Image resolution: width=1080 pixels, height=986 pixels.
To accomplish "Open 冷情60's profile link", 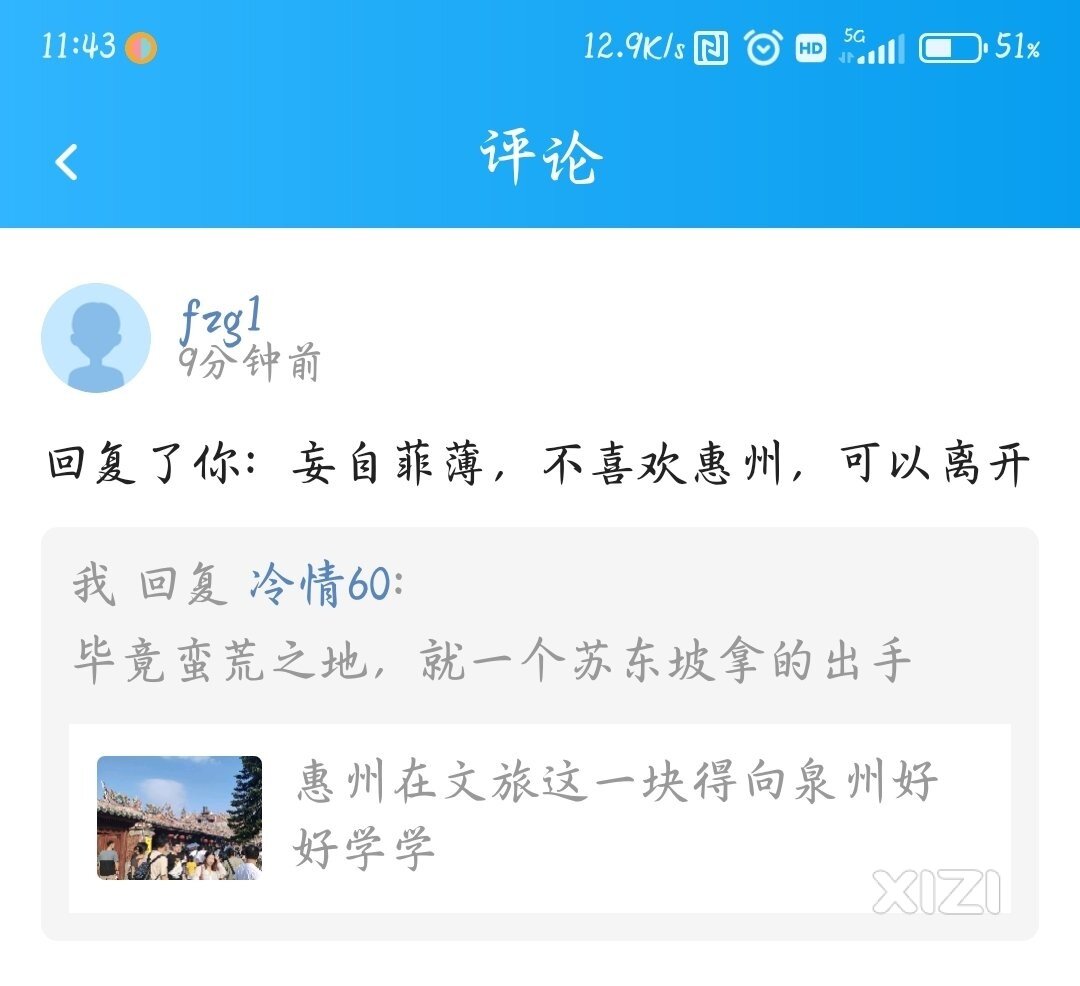I will click(321, 586).
